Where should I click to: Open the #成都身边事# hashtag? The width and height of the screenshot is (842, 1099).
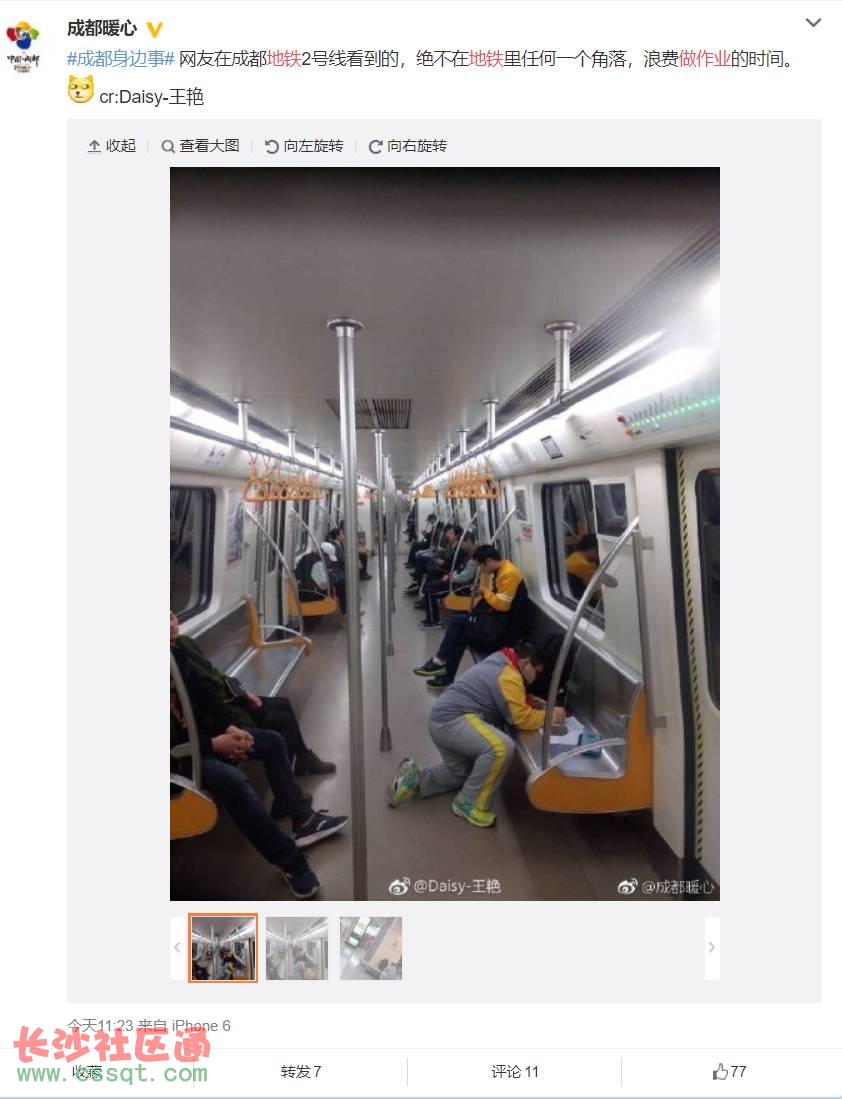click(121, 59)
